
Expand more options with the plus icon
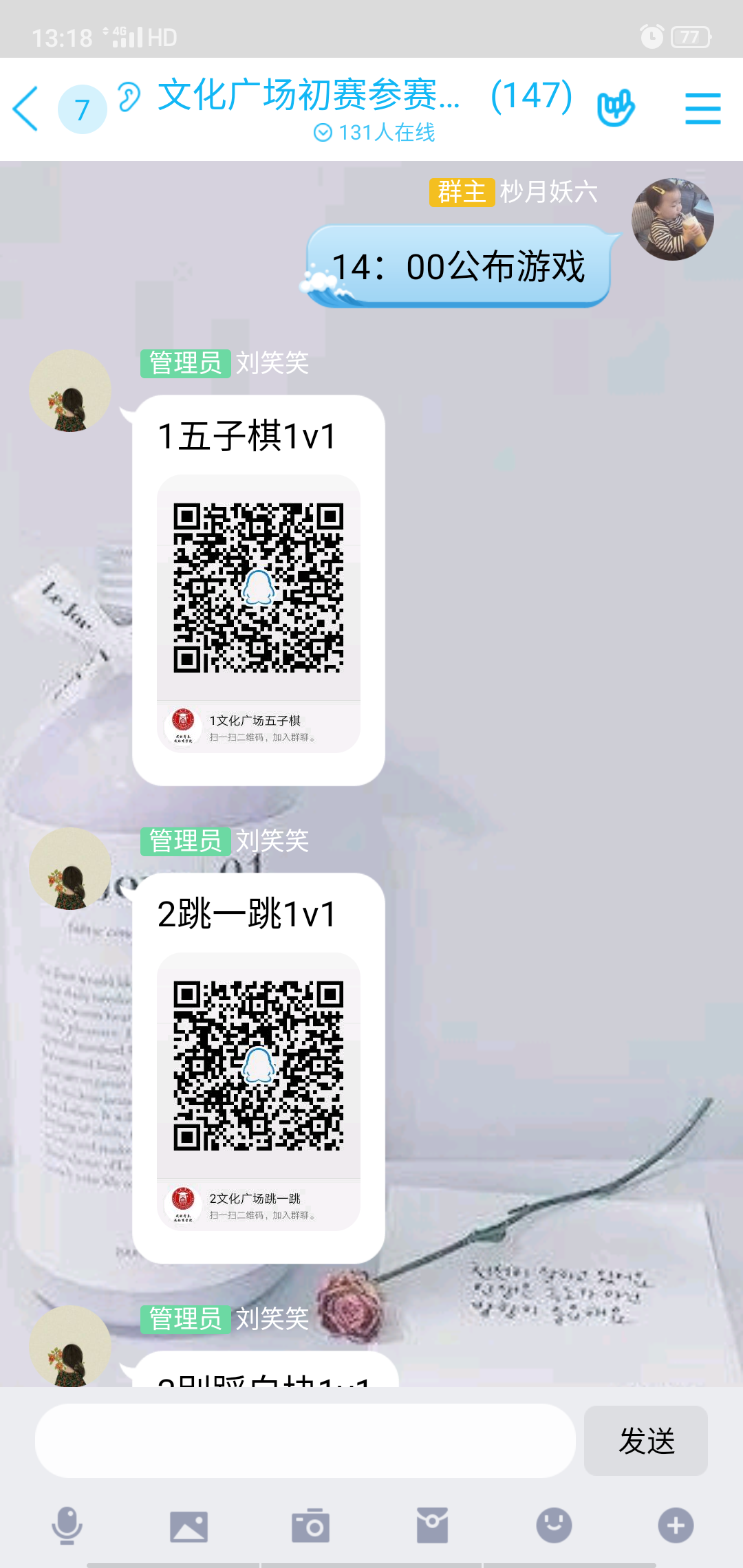pyautogui.click(x=676, y=1525)
